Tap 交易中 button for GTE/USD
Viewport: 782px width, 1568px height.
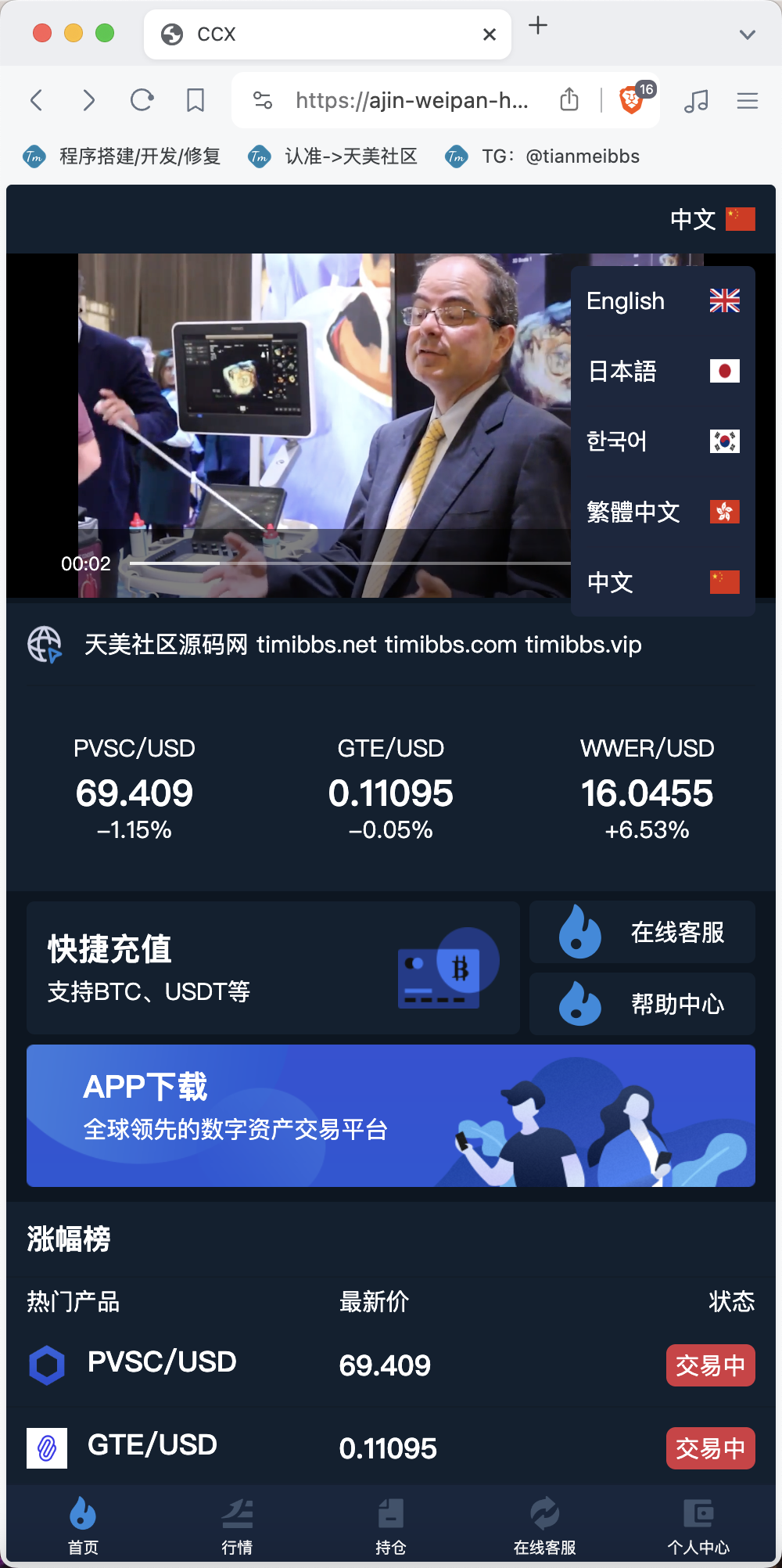click(711, 1448)
